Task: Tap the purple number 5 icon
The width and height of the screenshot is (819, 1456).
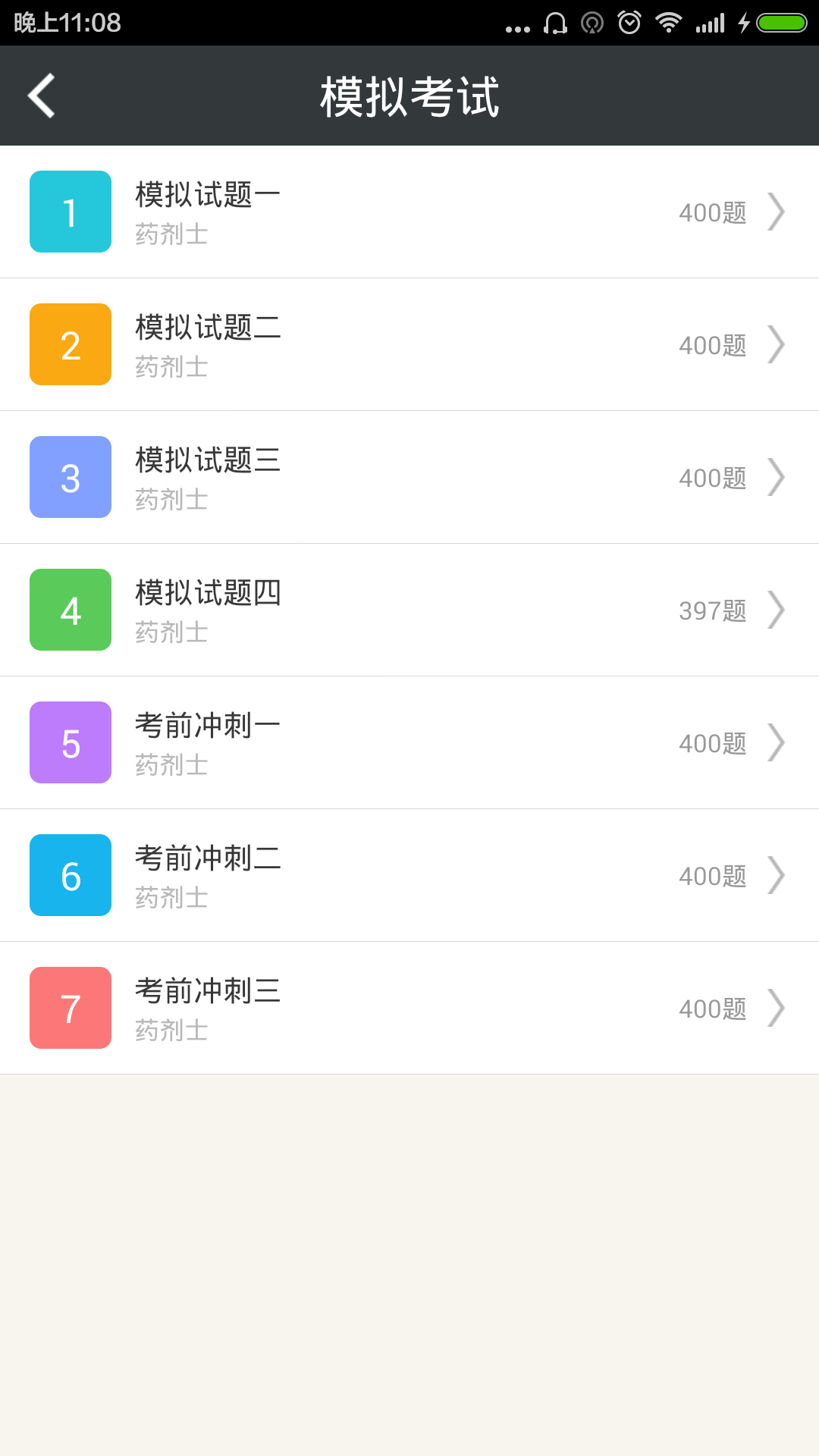Action: click(x=70, y=742)
